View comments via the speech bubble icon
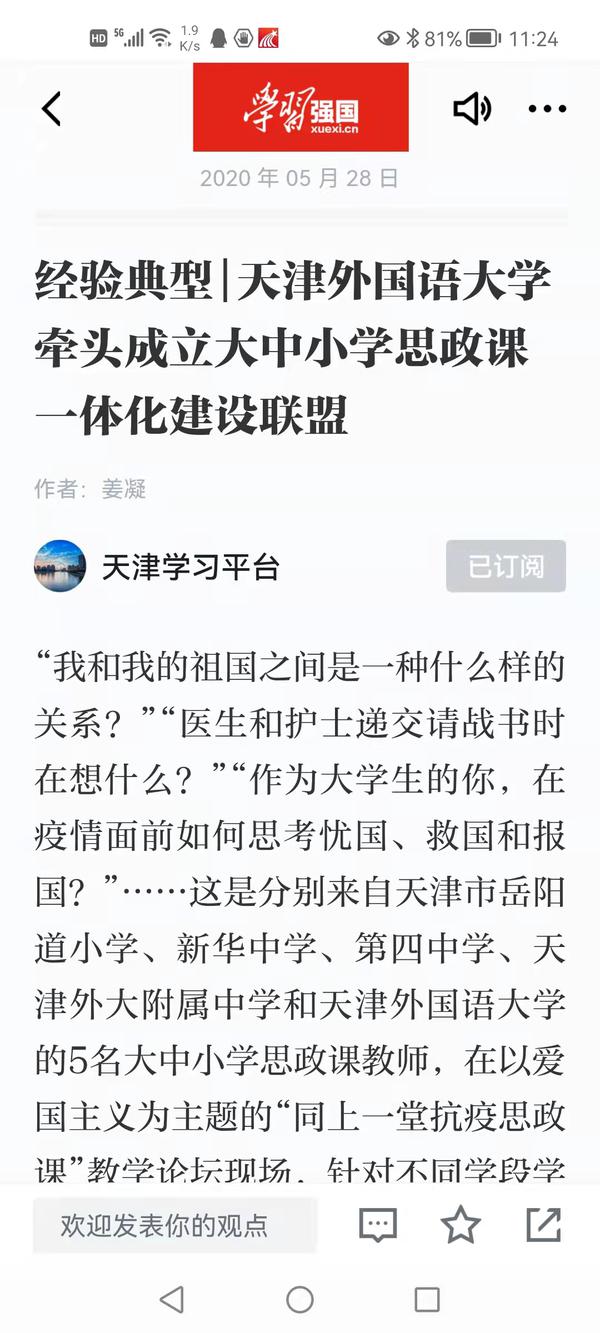 click(x=378, y=1225)
